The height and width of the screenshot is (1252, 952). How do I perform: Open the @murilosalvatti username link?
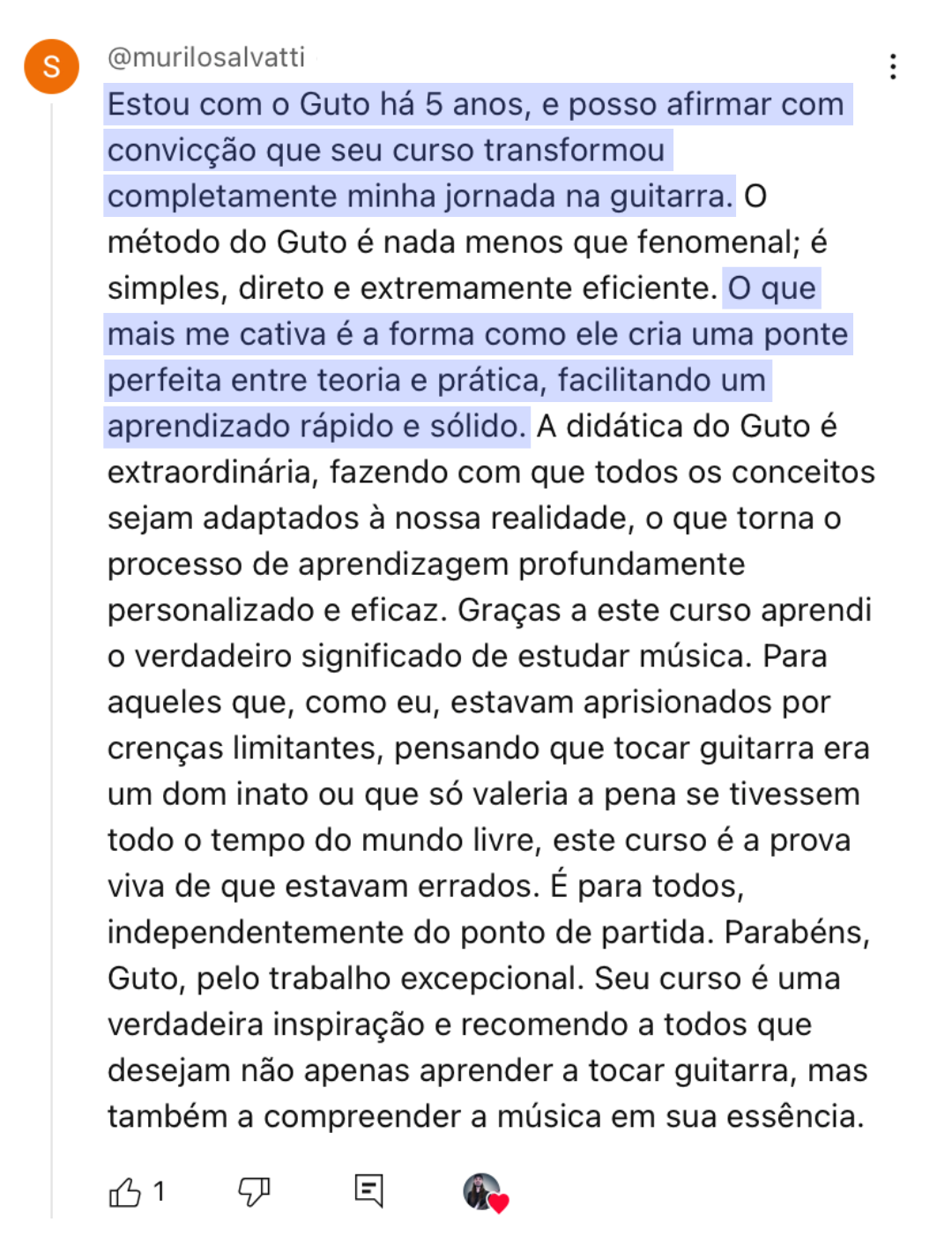coord(206,57)
